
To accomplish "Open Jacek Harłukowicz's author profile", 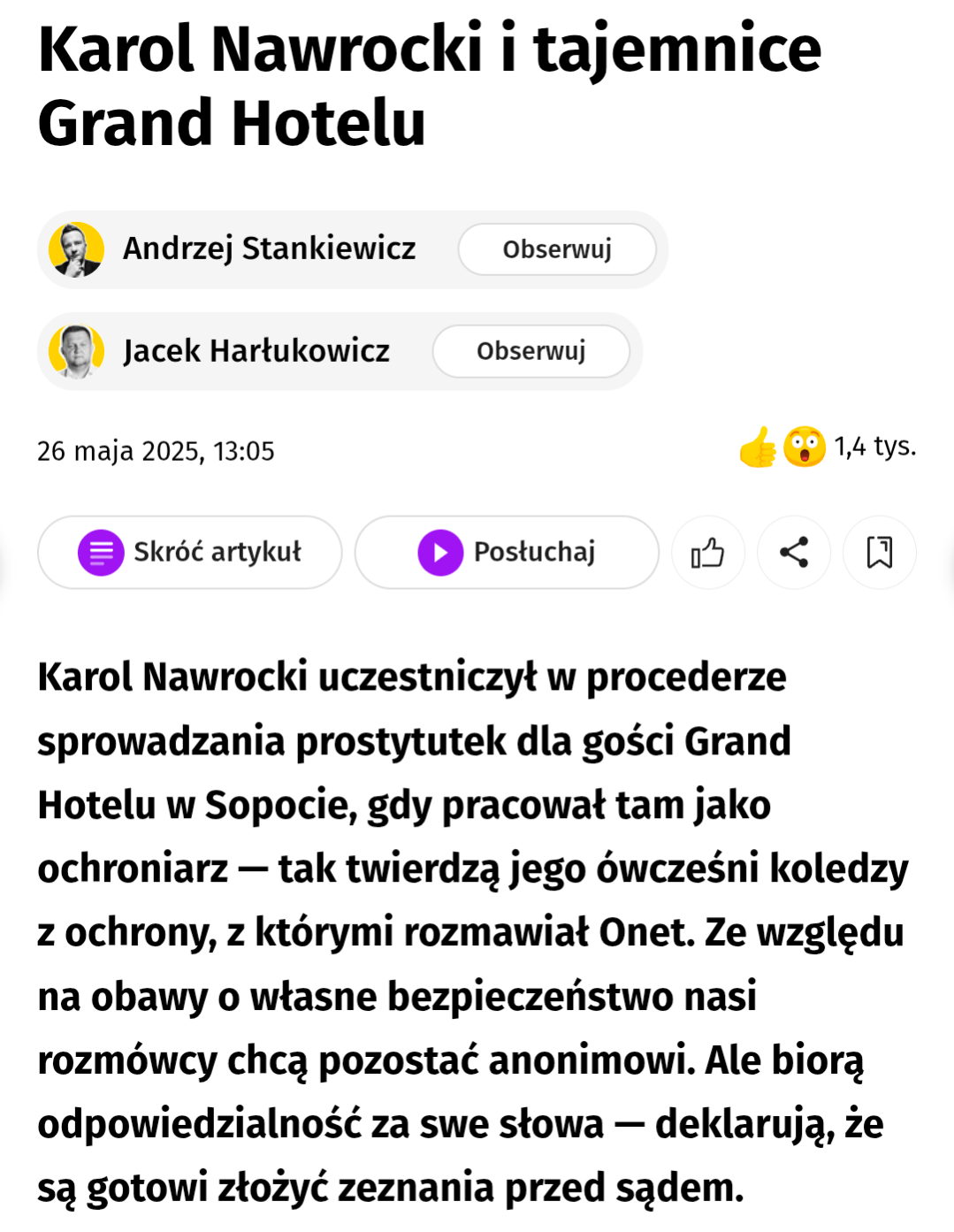I will (x=256, y=351).
